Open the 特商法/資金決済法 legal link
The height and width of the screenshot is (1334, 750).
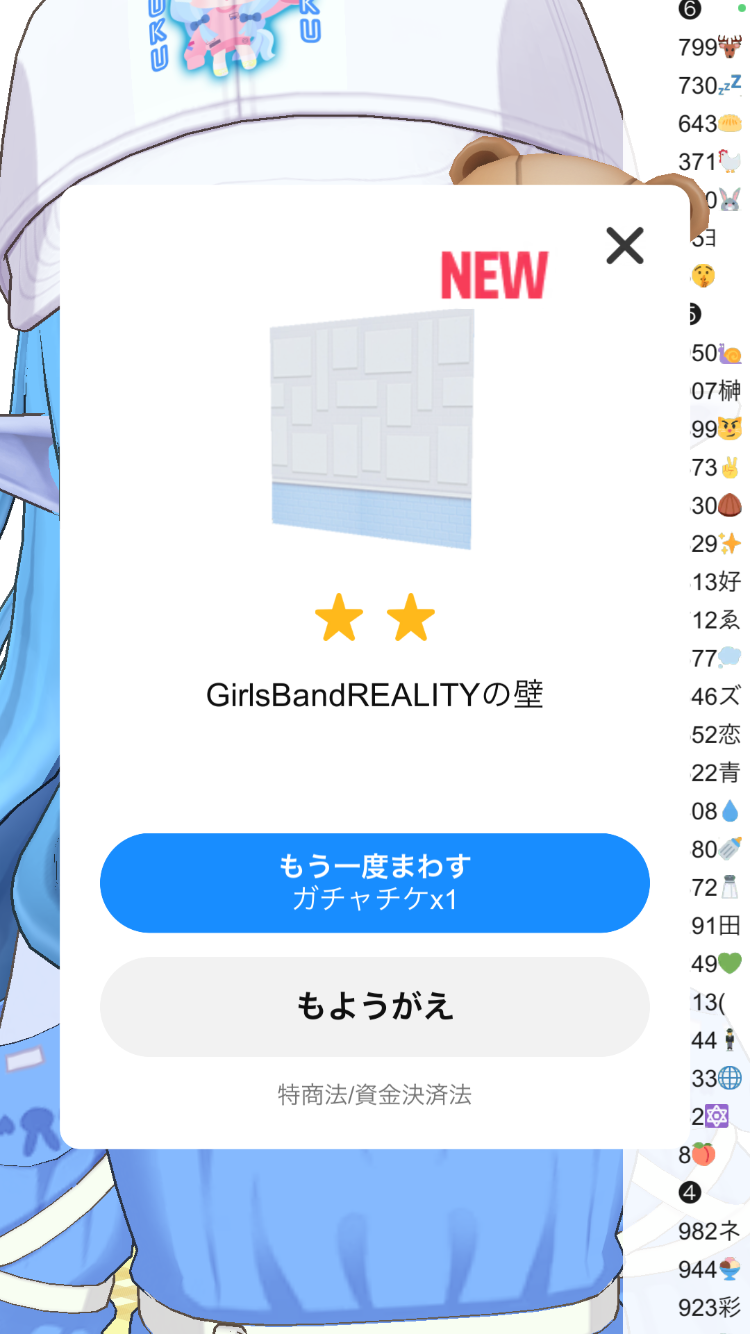click(x=375, y=1094)
